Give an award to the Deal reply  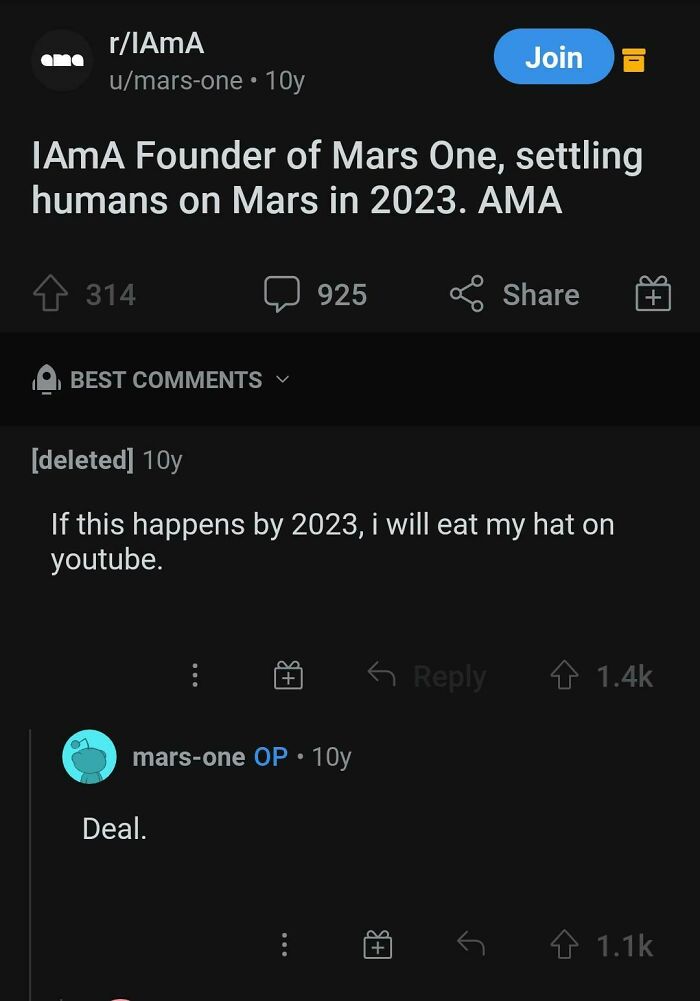[377, 944]
